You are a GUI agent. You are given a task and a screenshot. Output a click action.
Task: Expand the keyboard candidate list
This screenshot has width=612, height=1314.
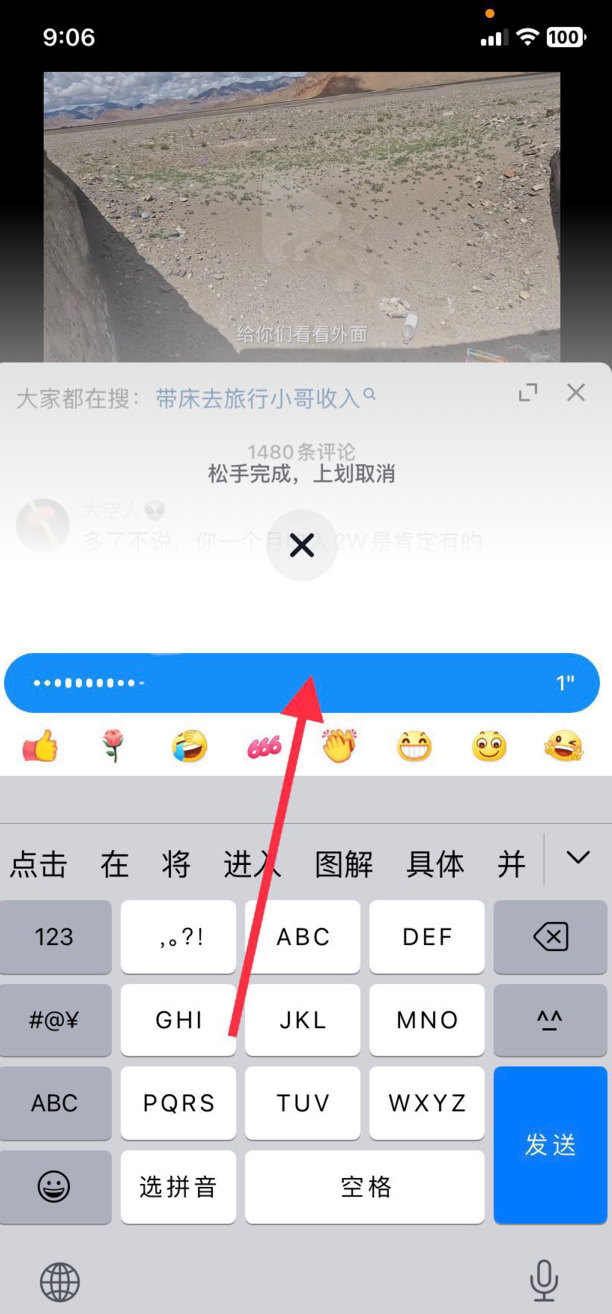578,858
